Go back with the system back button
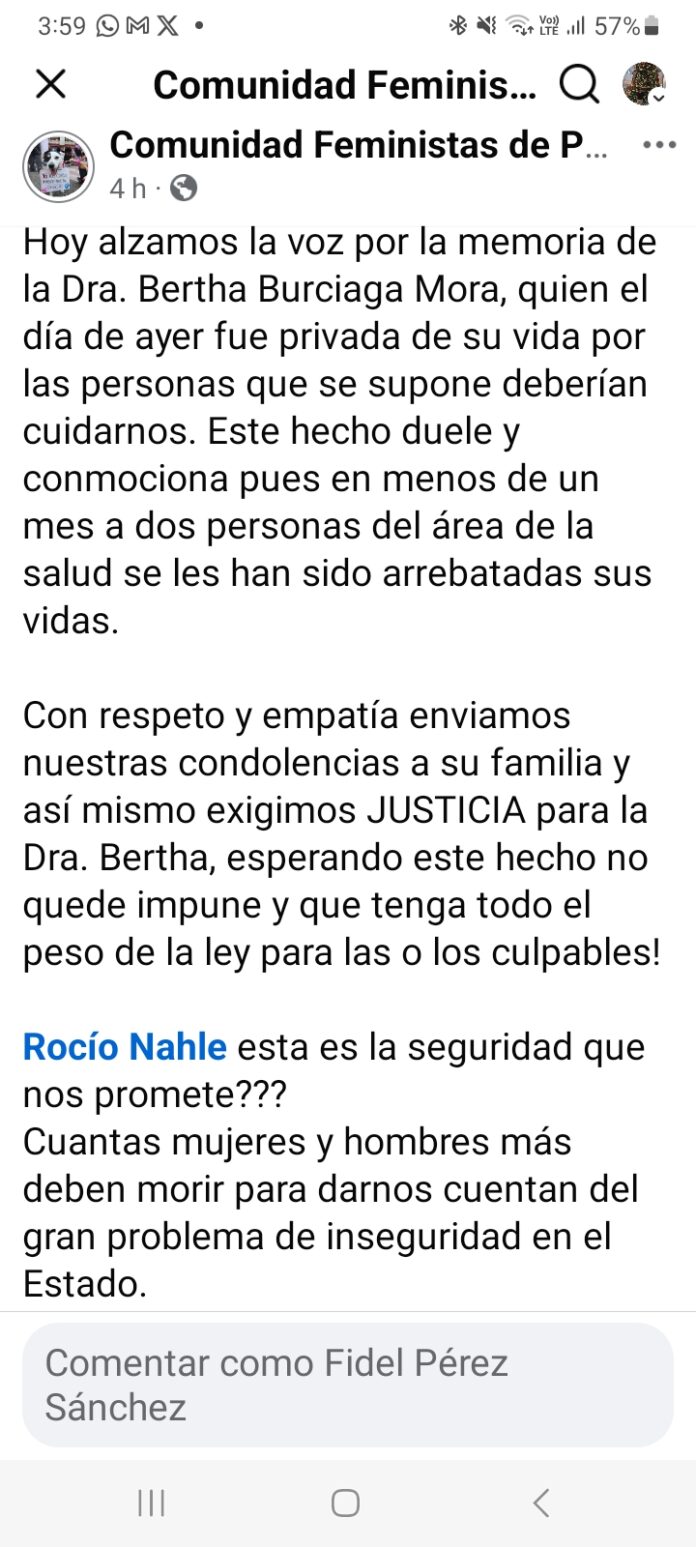 coord(541,1502)
